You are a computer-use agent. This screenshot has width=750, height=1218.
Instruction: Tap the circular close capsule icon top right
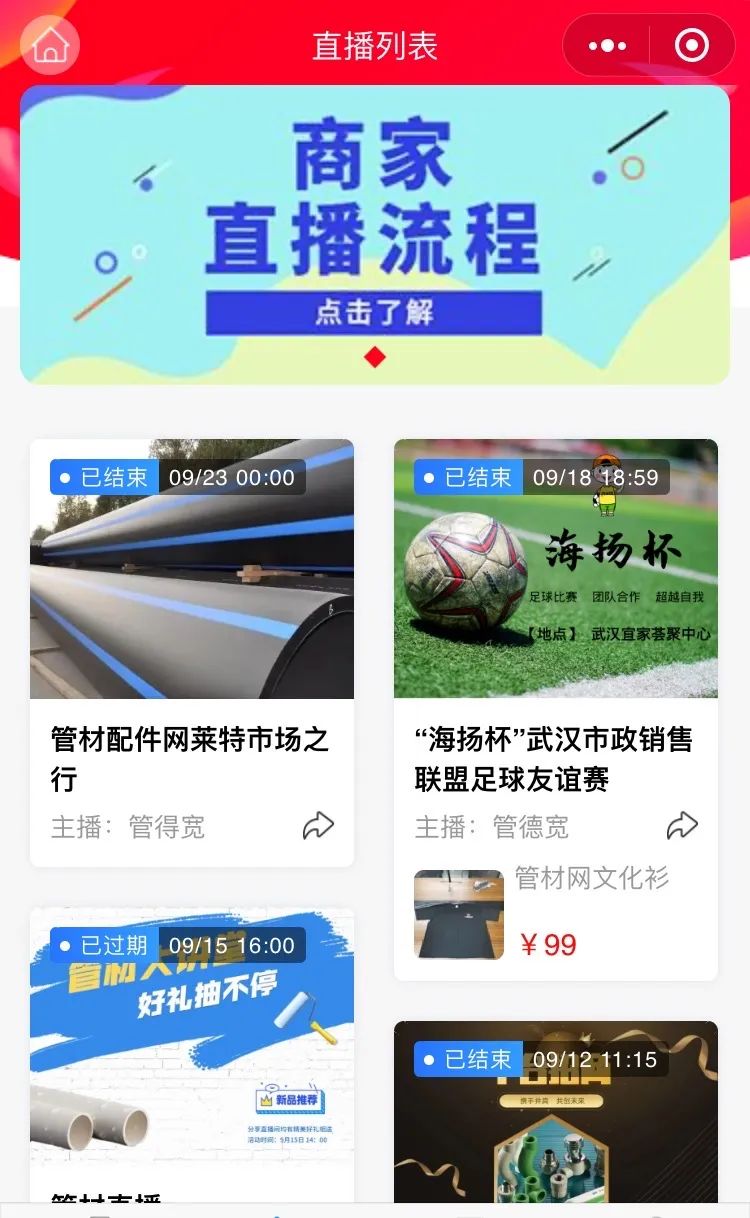coord(692,44)
